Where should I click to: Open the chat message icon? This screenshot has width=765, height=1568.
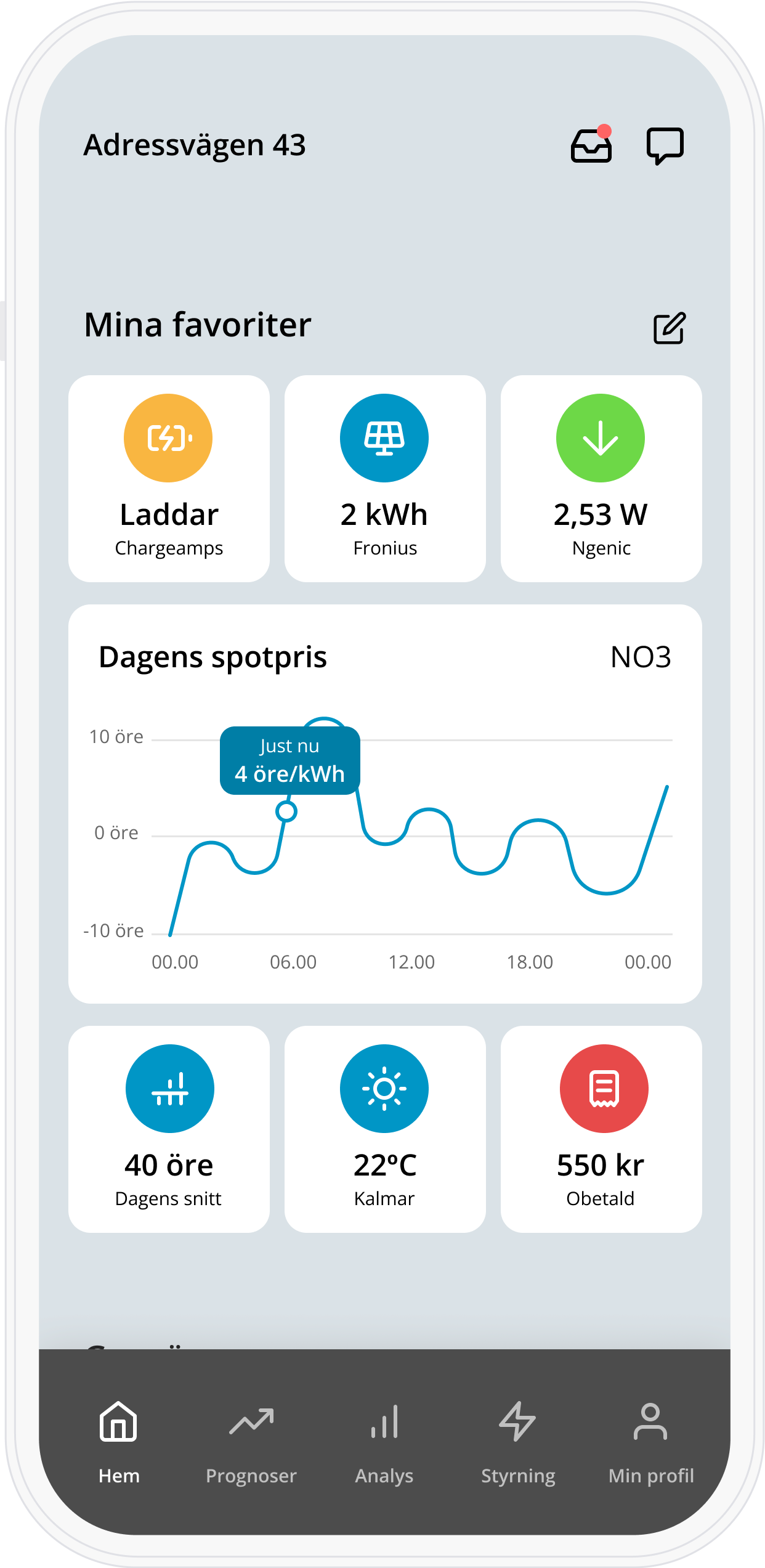coord(665,145)
